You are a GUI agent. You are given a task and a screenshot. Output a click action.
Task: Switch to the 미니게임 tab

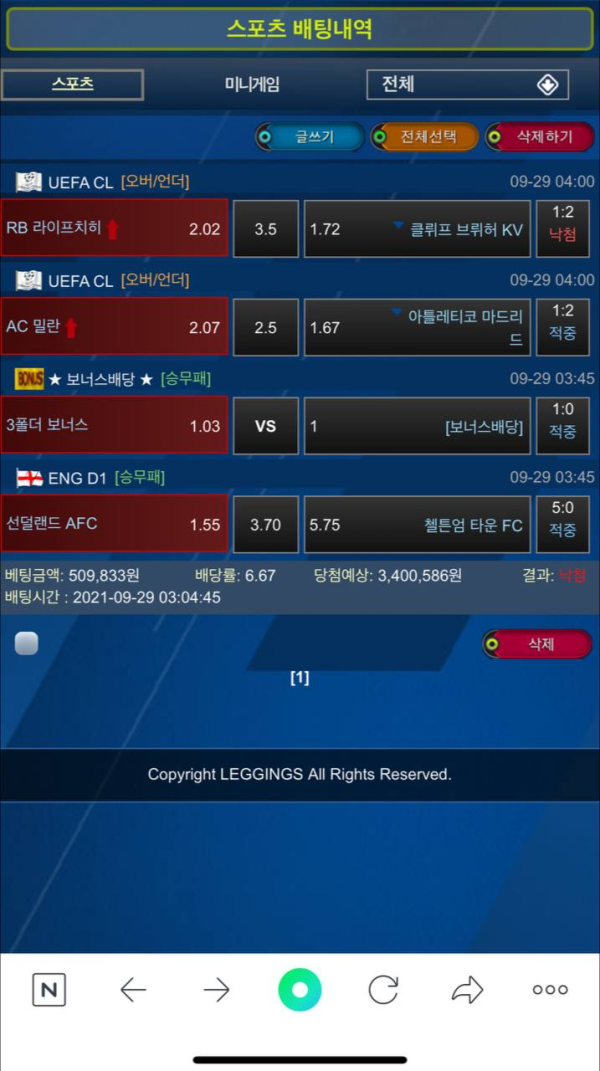tap(252, 85)
